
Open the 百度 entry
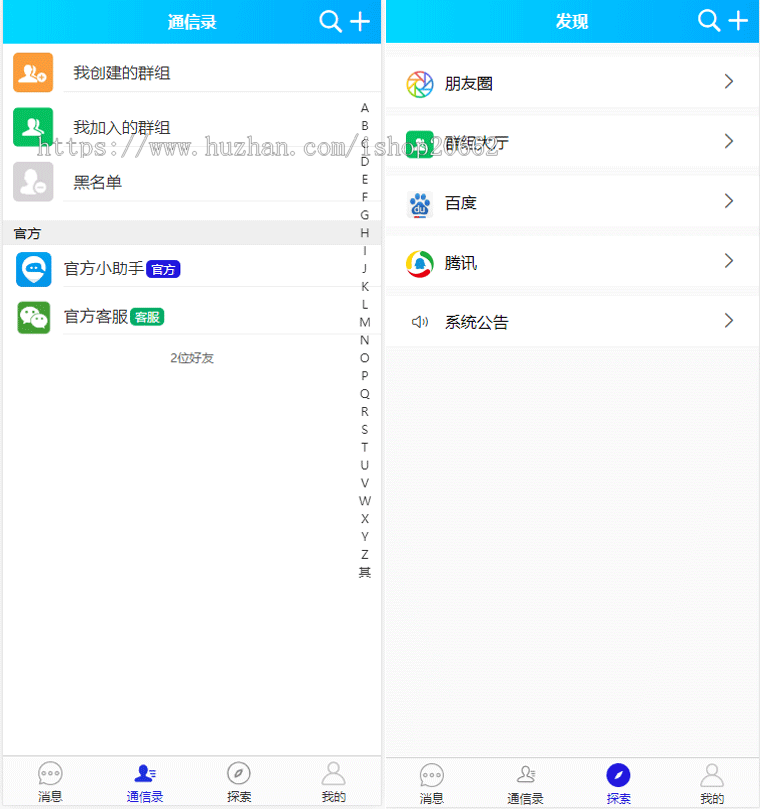click(570, 203)
